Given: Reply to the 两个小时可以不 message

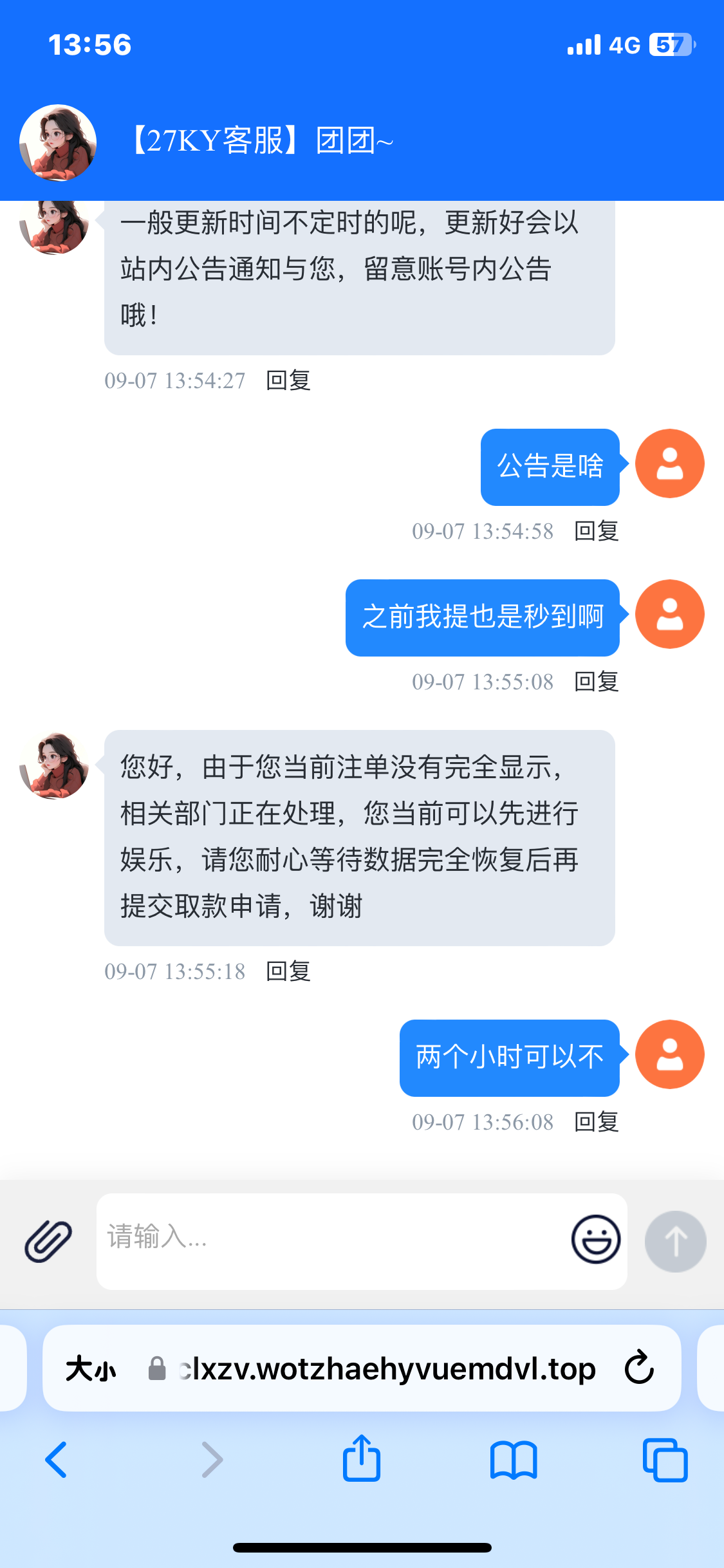Looking at the screenshot, I should pos(596,1122).
